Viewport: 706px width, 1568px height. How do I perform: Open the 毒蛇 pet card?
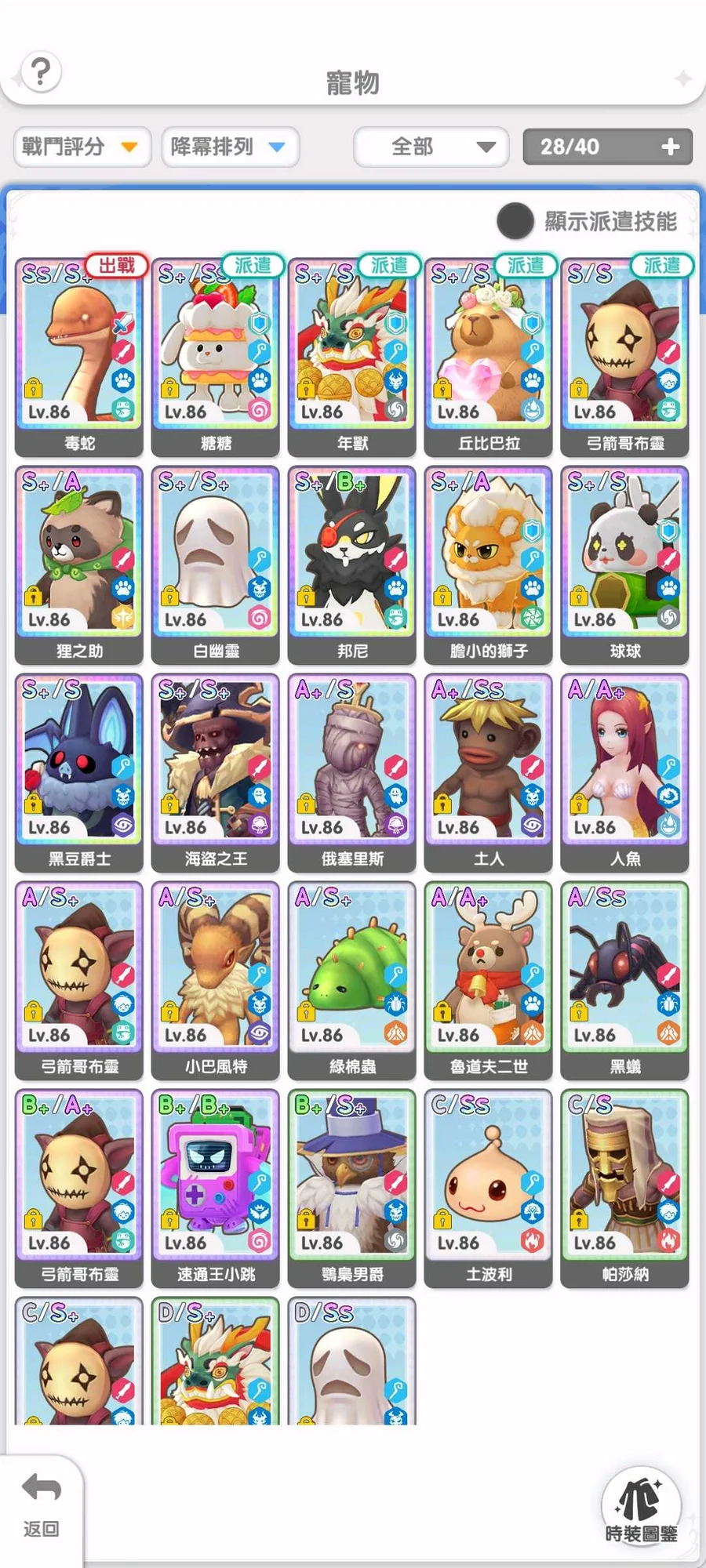point(78,353)
